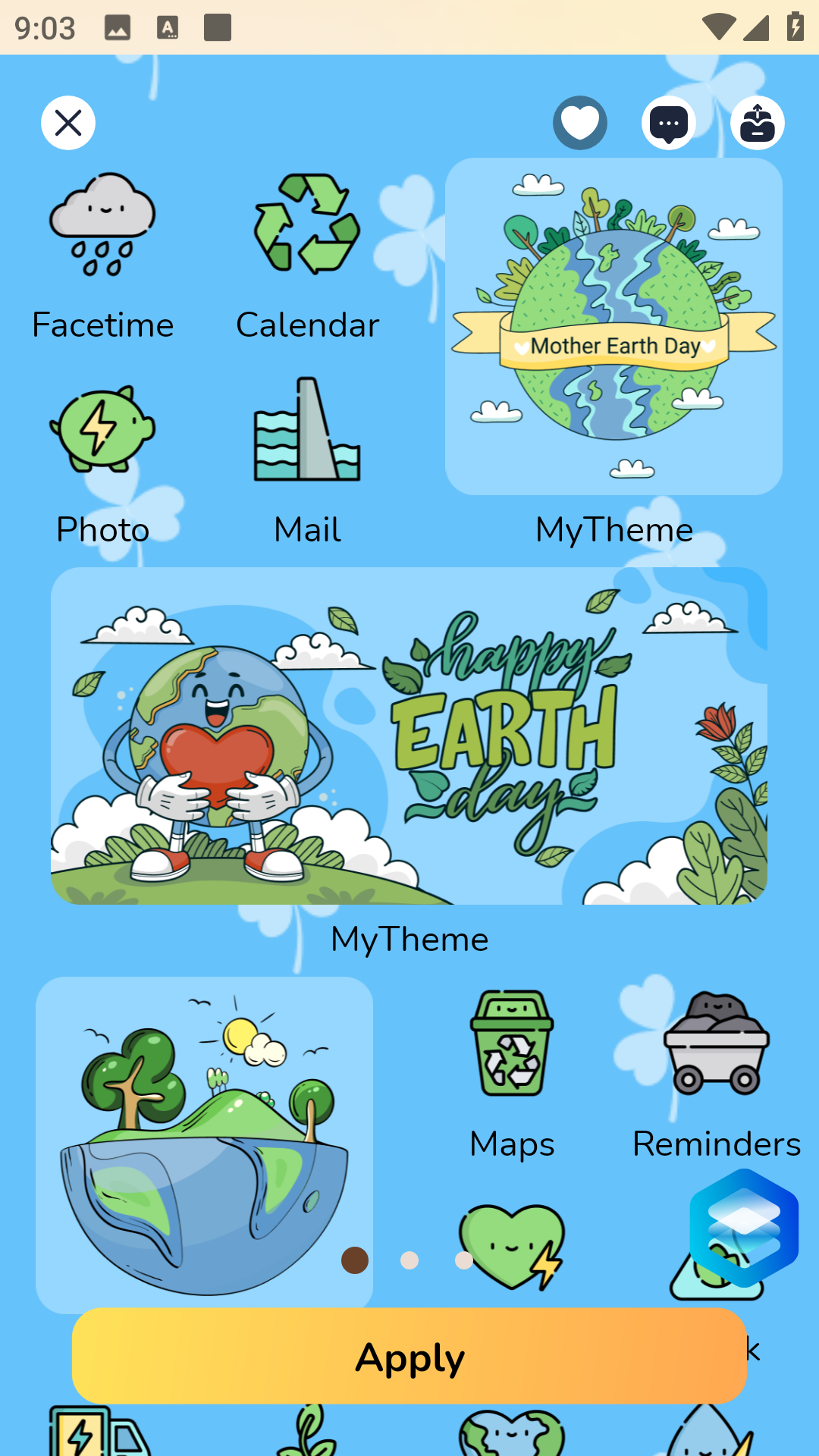
Task: Close the theme preview
Action: [68, 123]
